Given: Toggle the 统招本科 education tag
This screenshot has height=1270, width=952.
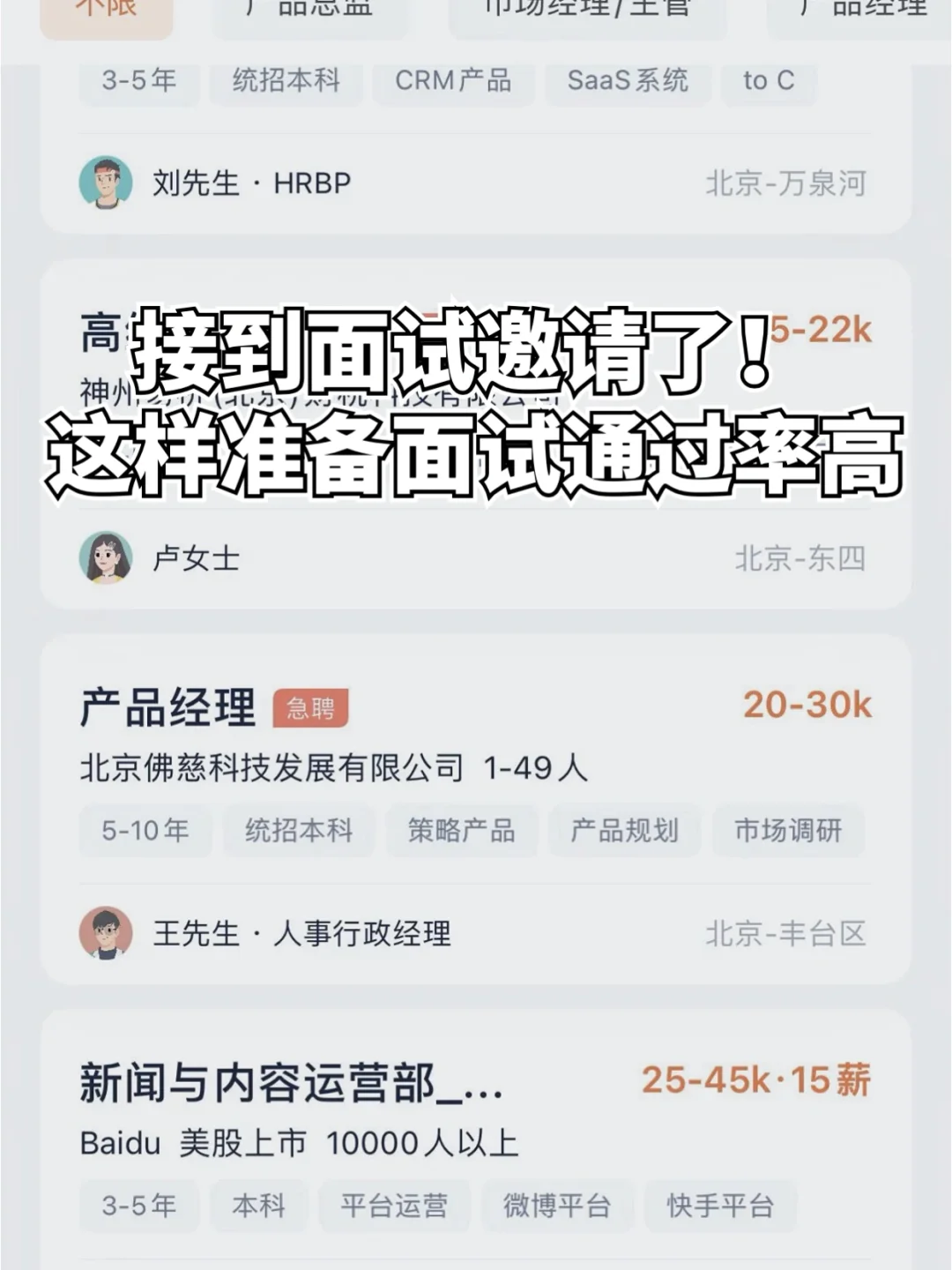Looking at the screenshot, I should tap(286, 81).
